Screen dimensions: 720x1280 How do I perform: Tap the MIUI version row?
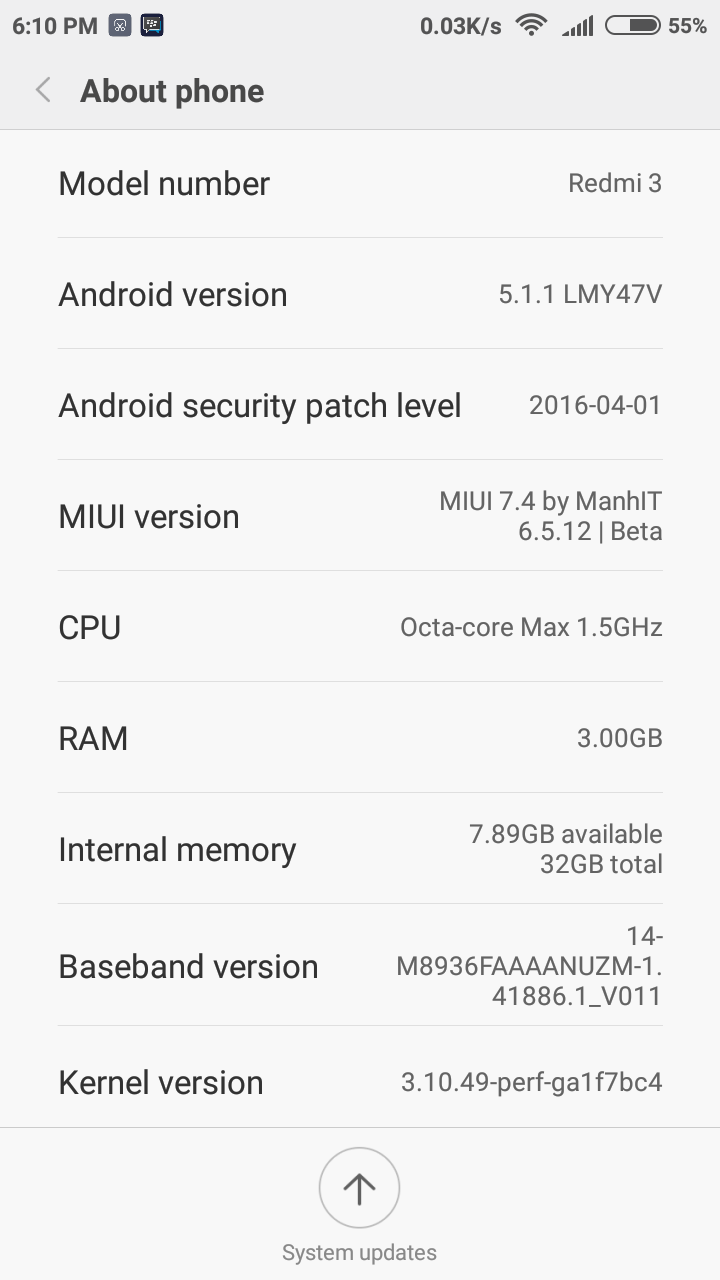pyautogui.click(x=360, y=516)
